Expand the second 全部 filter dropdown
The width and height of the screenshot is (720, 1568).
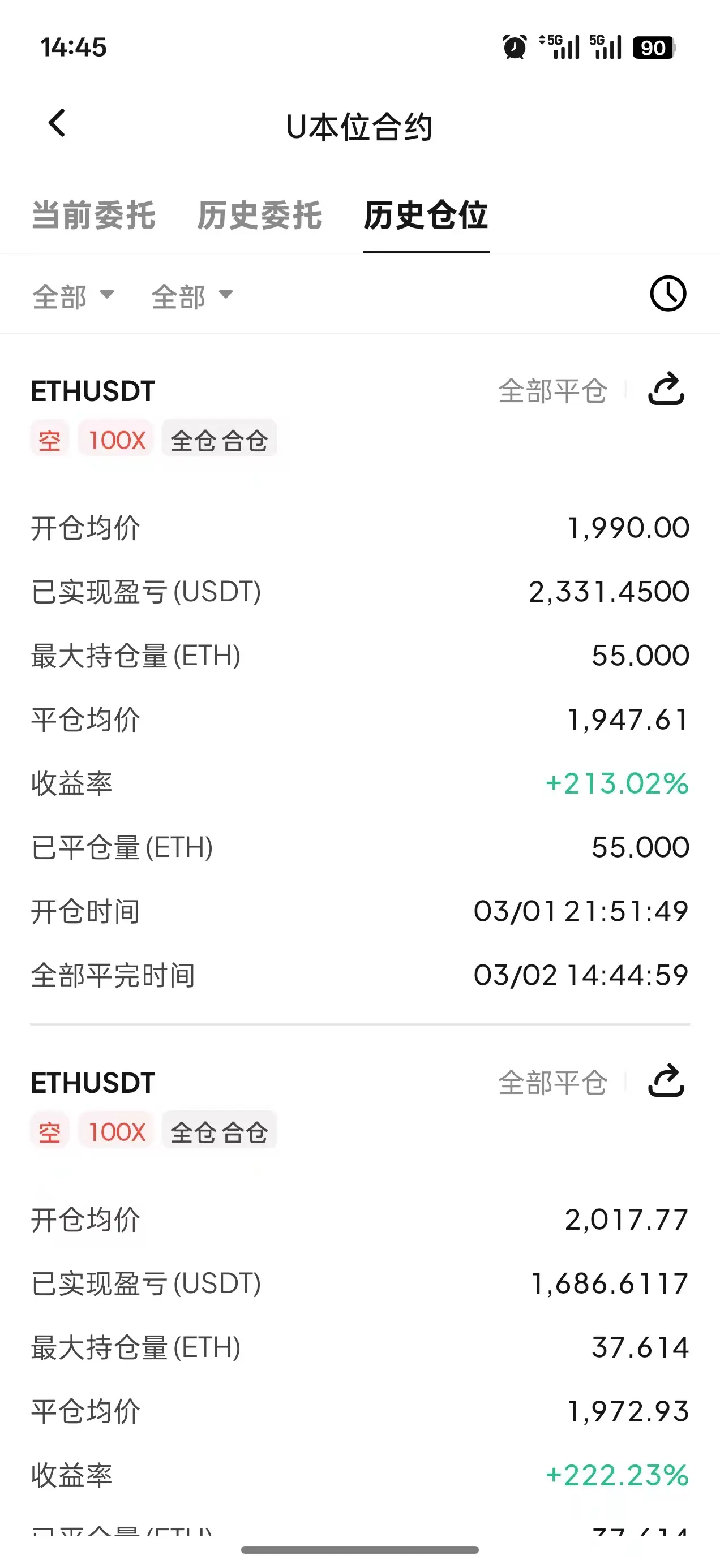[x=192, y=296]
